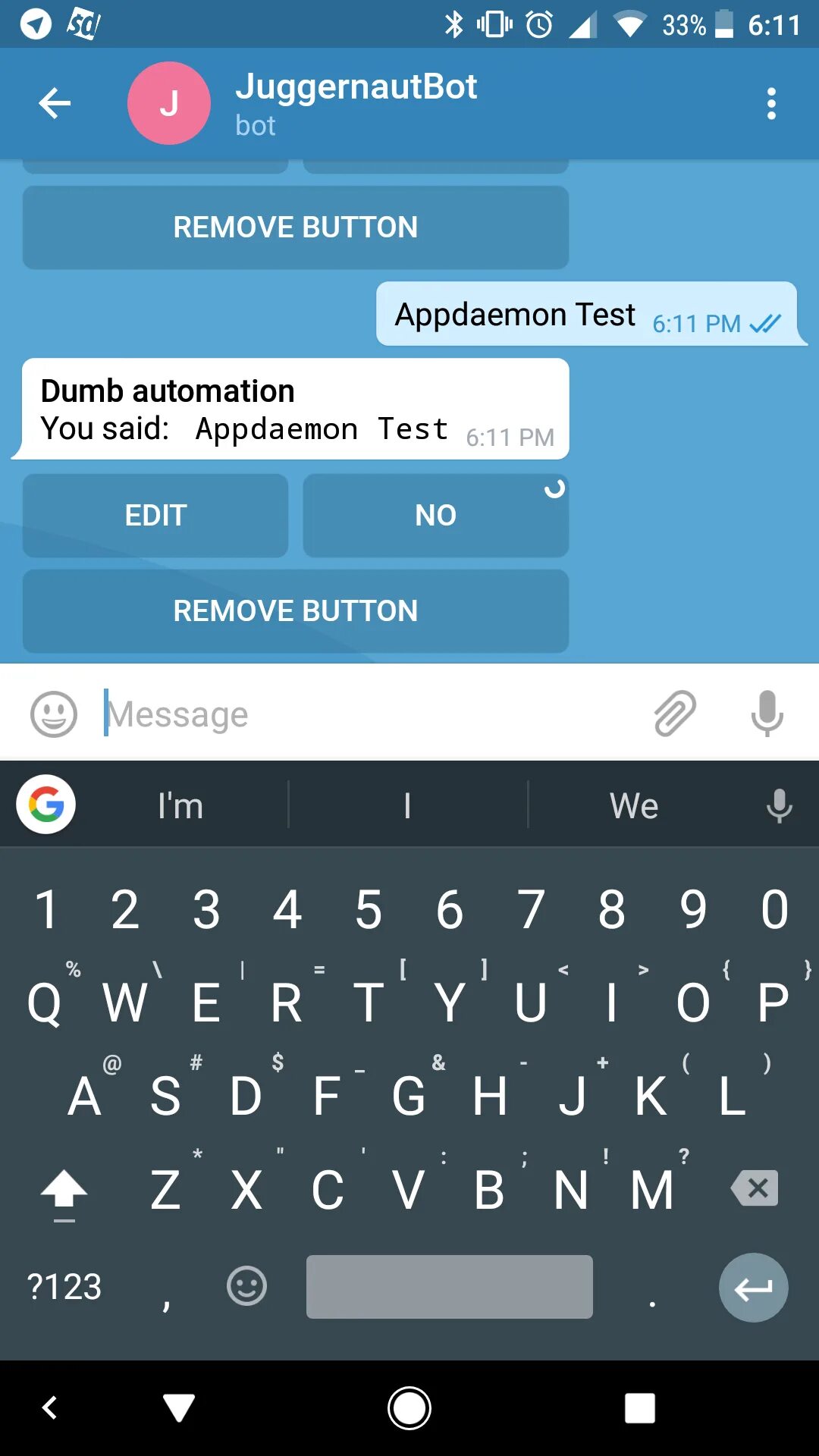Attach a file with the paperclip icon
Screen dimensions: 819x1456
click(x=675, y=714)
